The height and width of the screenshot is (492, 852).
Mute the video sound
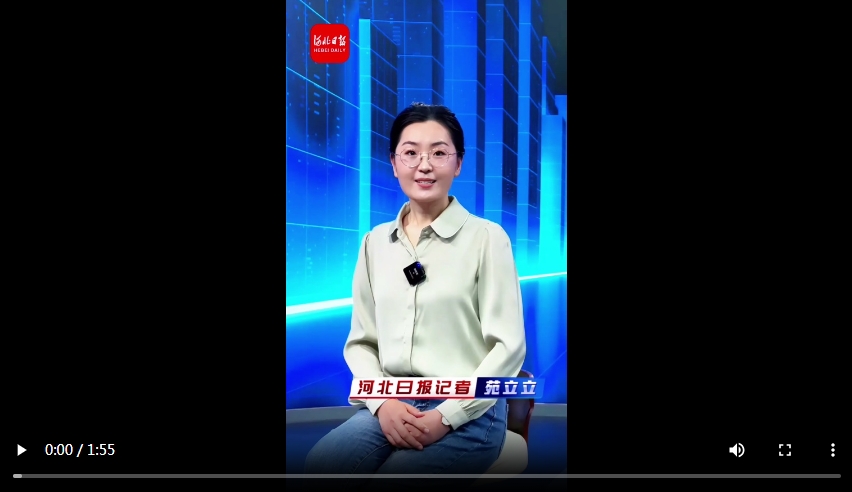(x=737, y=450)
